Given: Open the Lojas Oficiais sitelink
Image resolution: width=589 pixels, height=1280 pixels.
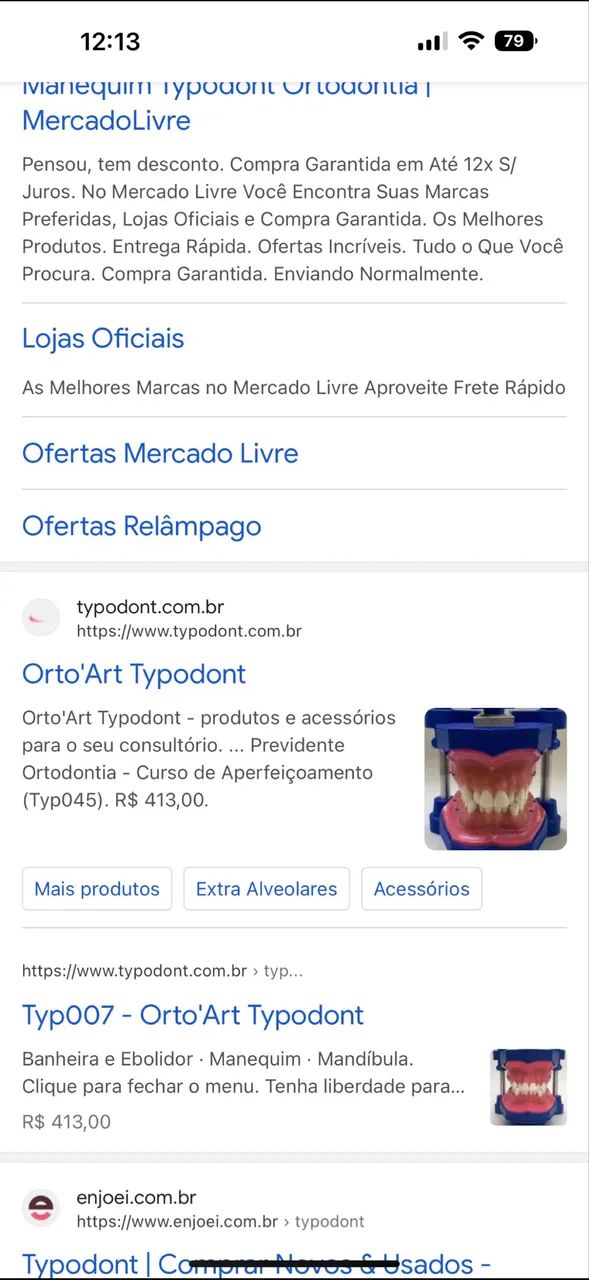Looking at the screenshot, I should (x=103, y=338).
